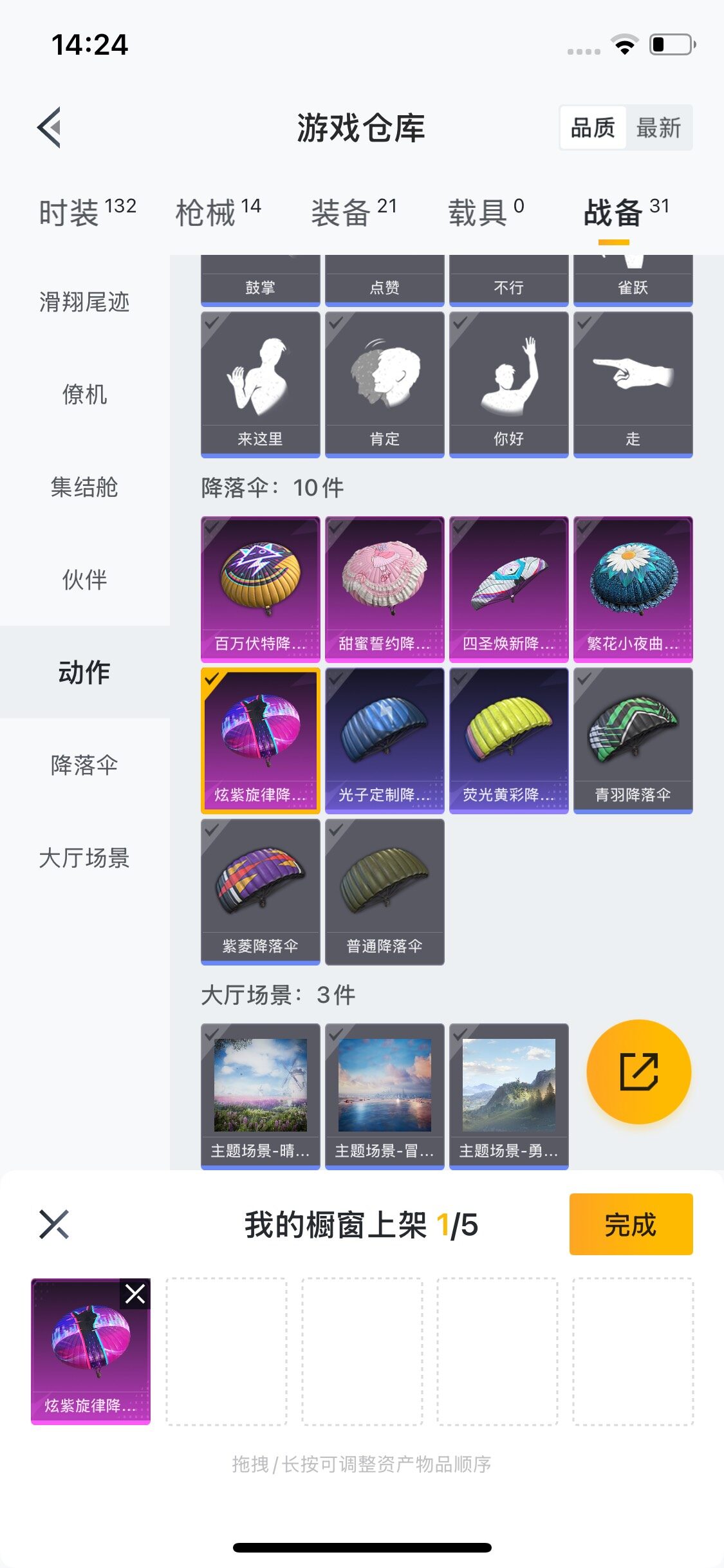724x1568 pixels.
Task: Tap 完成 to confirm shelf listing
Action: coord(631,1224)
